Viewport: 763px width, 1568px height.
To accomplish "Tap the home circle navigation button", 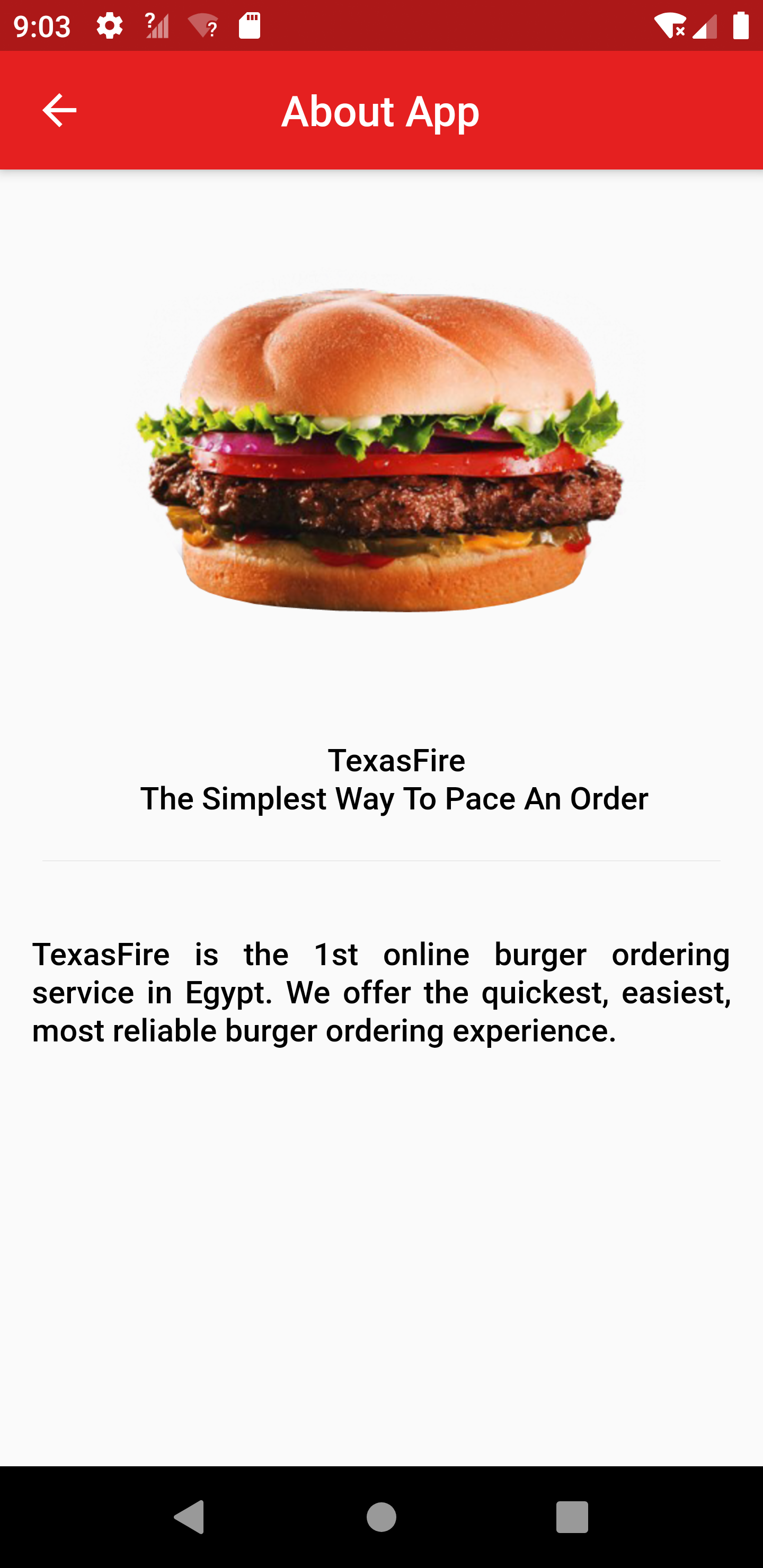I will (x=381, y=1518).
